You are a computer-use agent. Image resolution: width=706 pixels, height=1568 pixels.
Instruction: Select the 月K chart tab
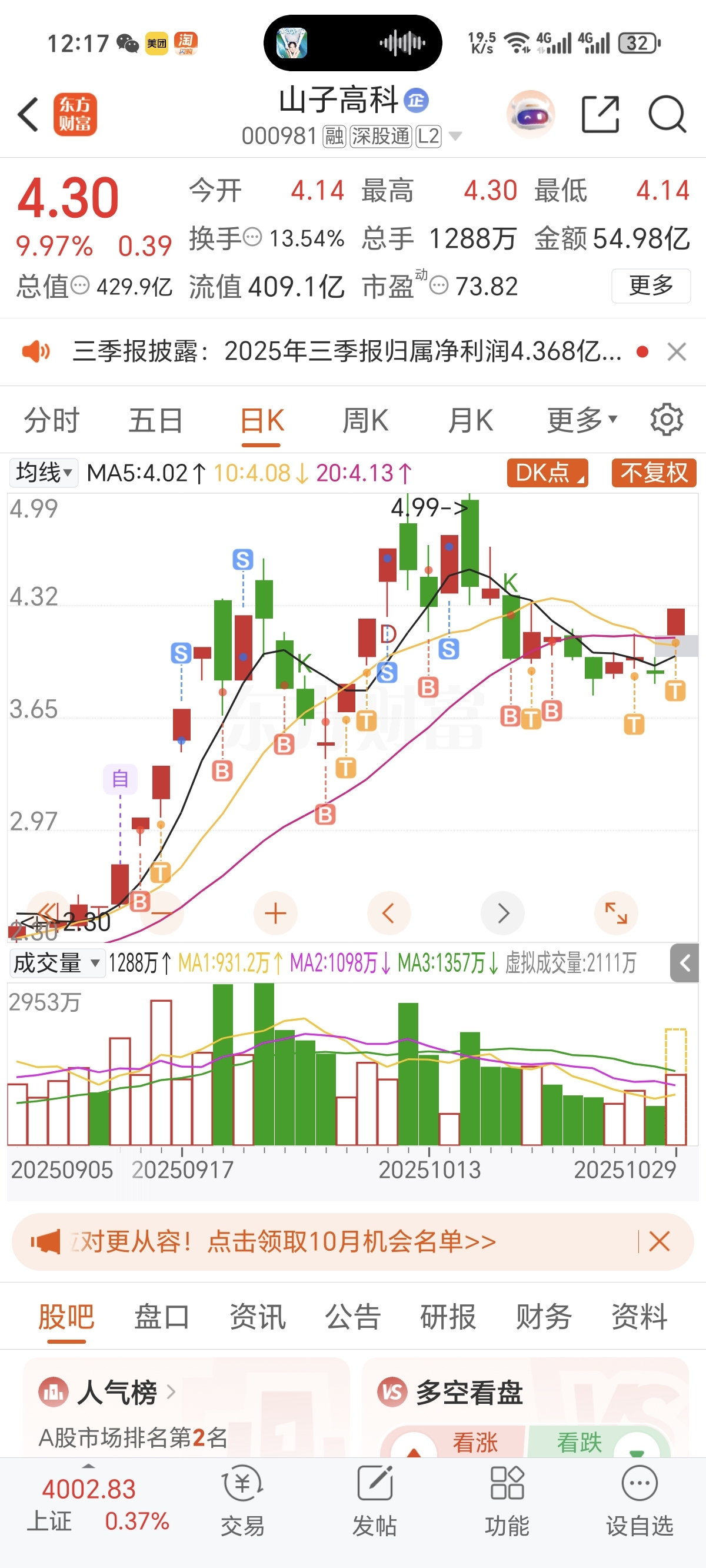point(470,421)
